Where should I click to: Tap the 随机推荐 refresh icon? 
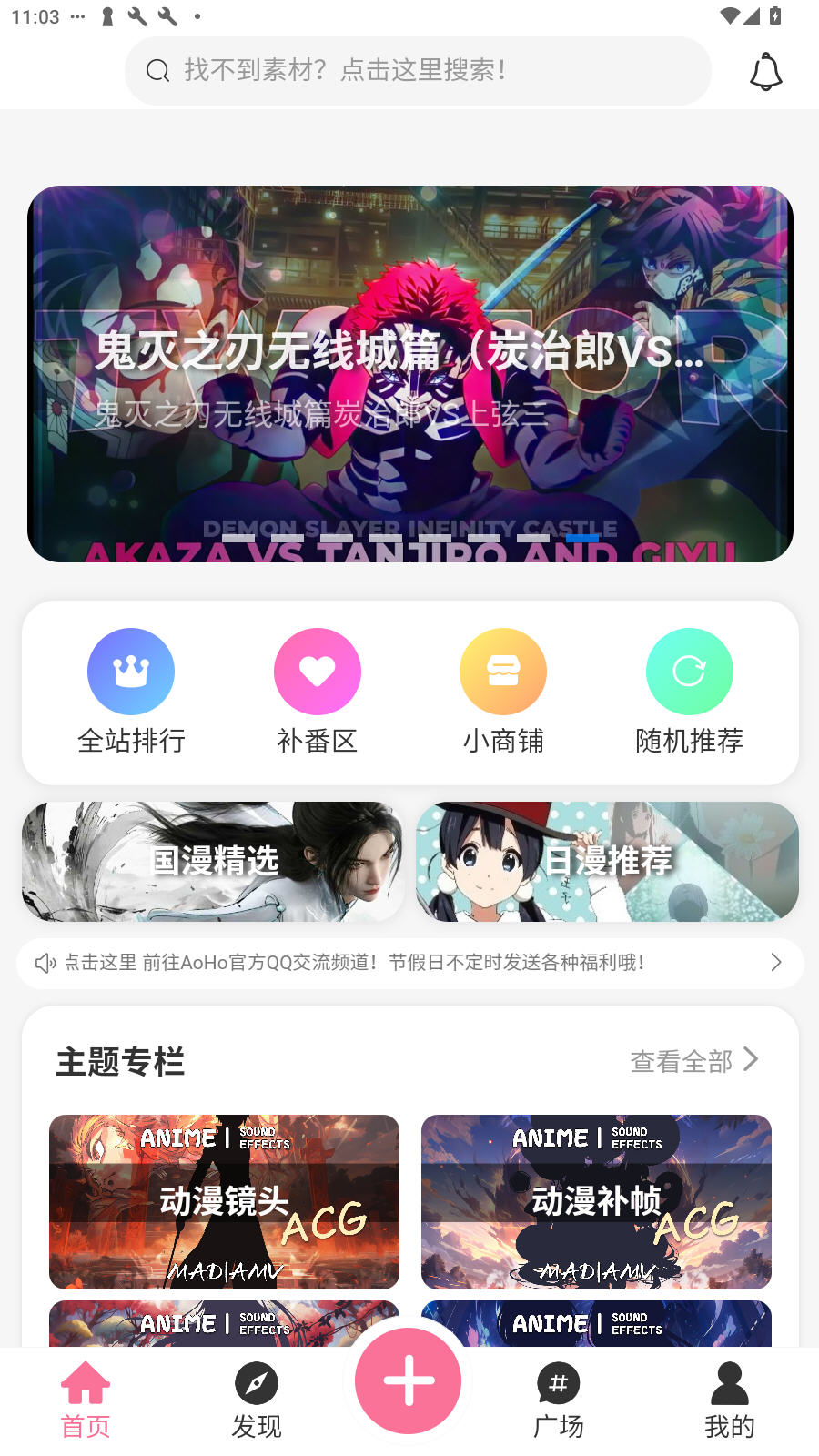click(689, 672)
